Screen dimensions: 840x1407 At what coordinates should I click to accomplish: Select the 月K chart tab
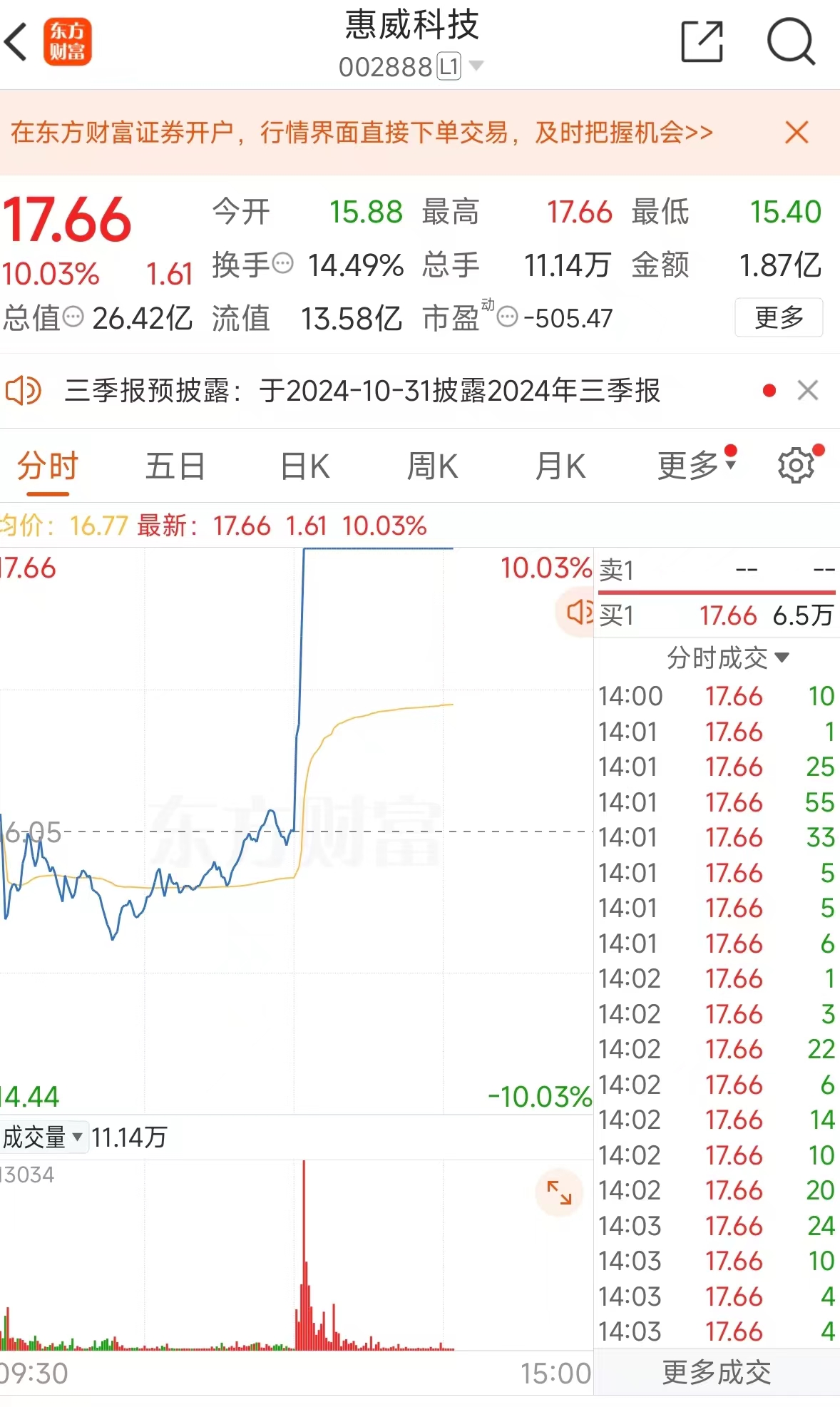pos(560,466)
